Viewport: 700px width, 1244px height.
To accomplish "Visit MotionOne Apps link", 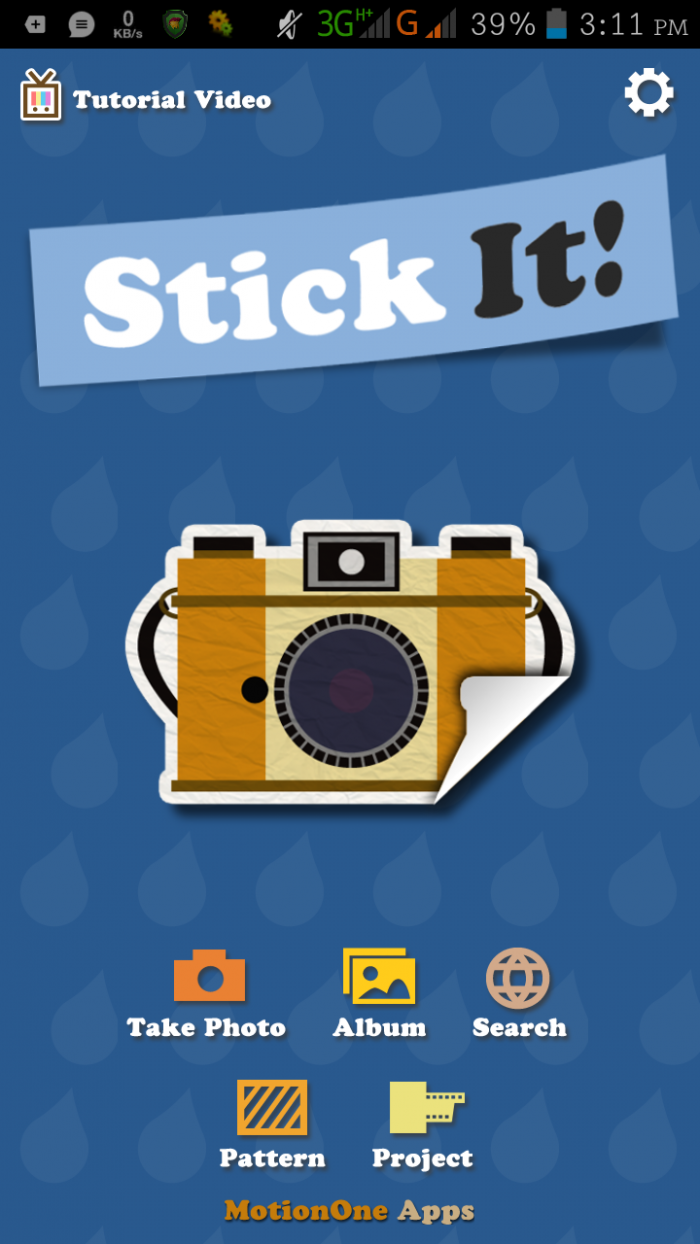I will [349, 1211].
